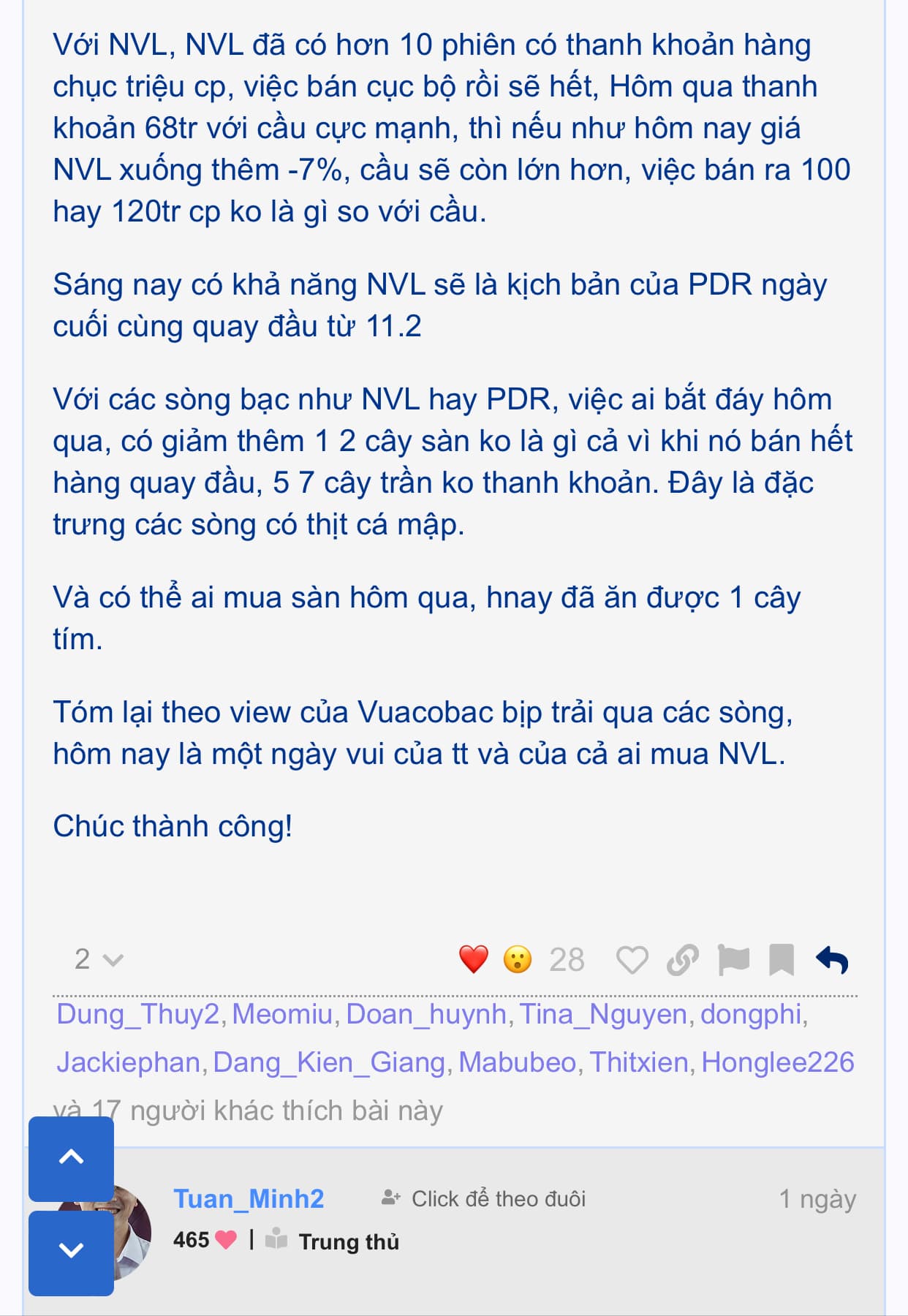
Task: Open Honglee226's profile
Action: pyautogui.click(x=778, y=1062)
